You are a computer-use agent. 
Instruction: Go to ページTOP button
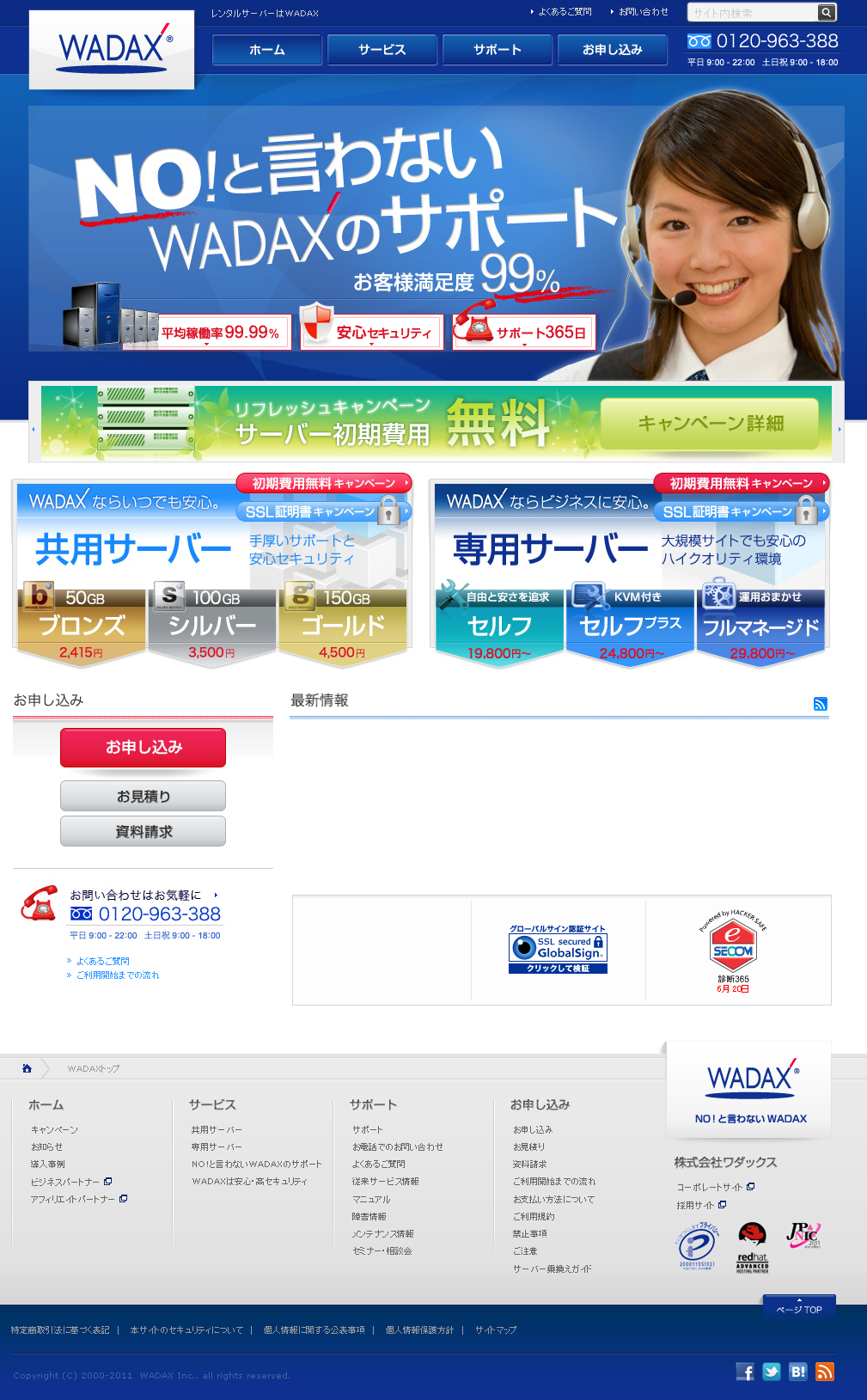[799, 1308]
